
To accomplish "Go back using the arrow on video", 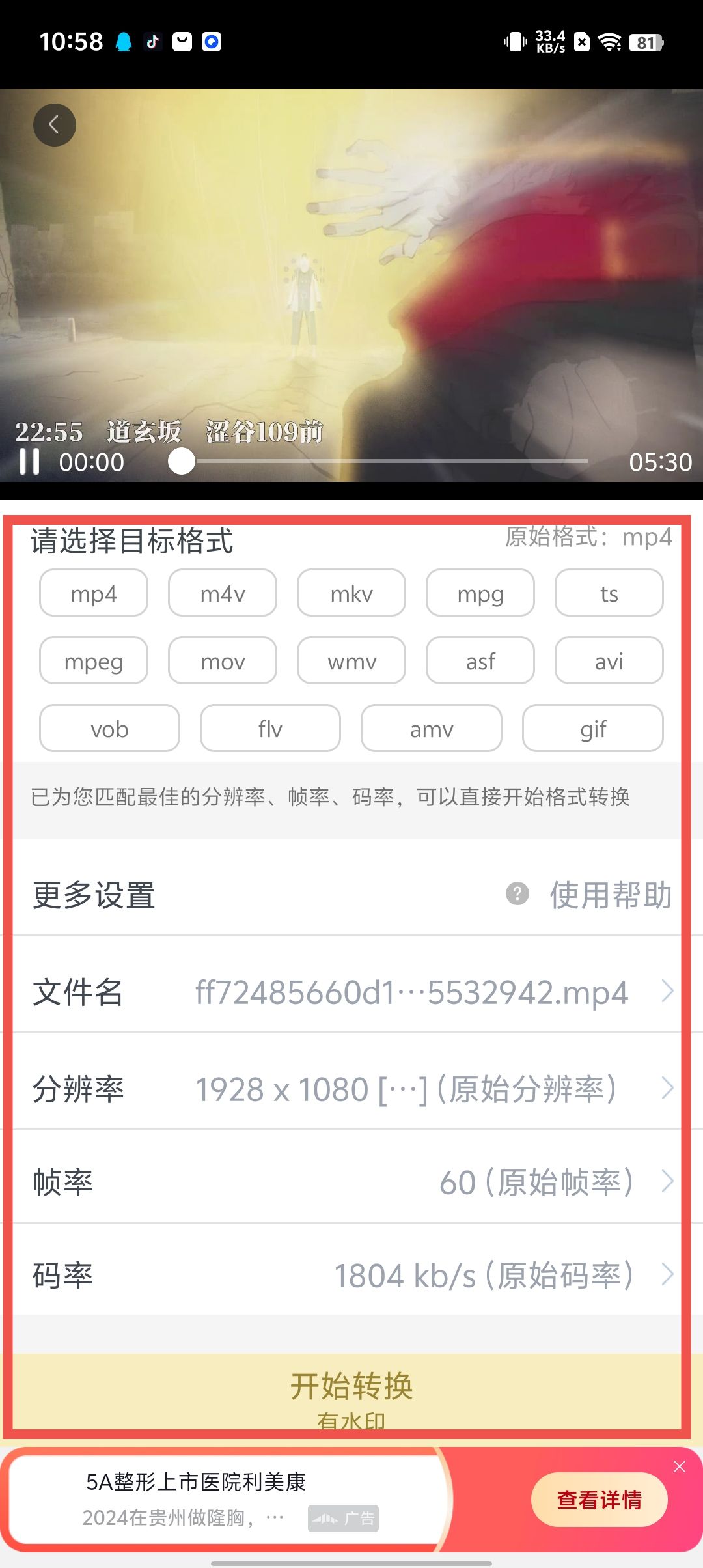I will (54, 124).
